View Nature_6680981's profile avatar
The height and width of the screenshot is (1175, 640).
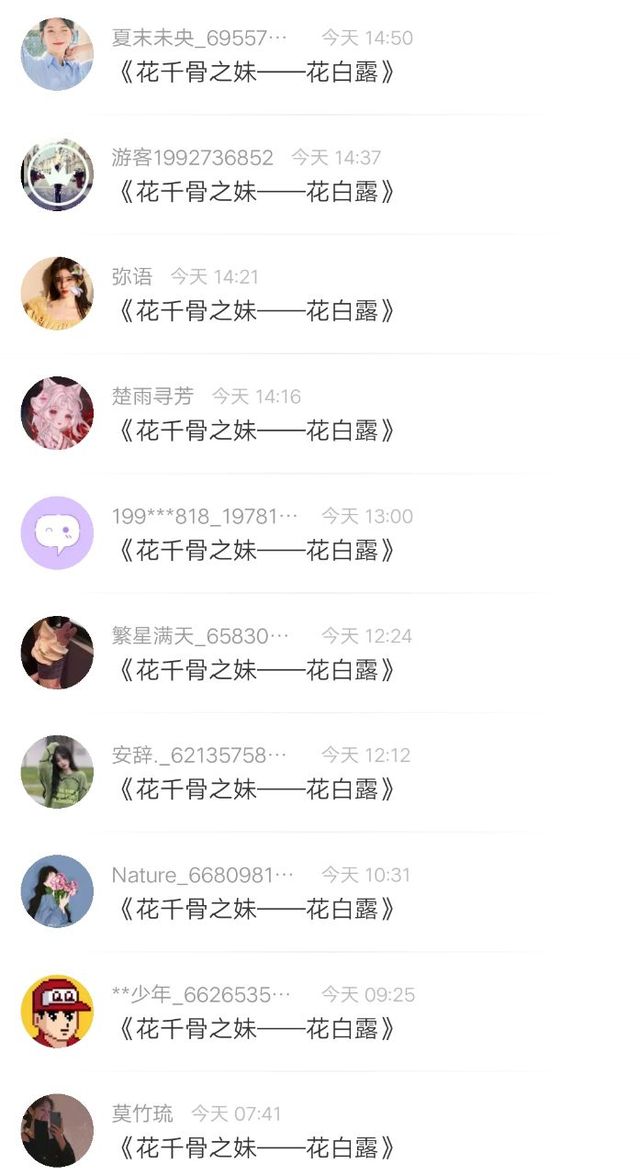coord(57,891)
